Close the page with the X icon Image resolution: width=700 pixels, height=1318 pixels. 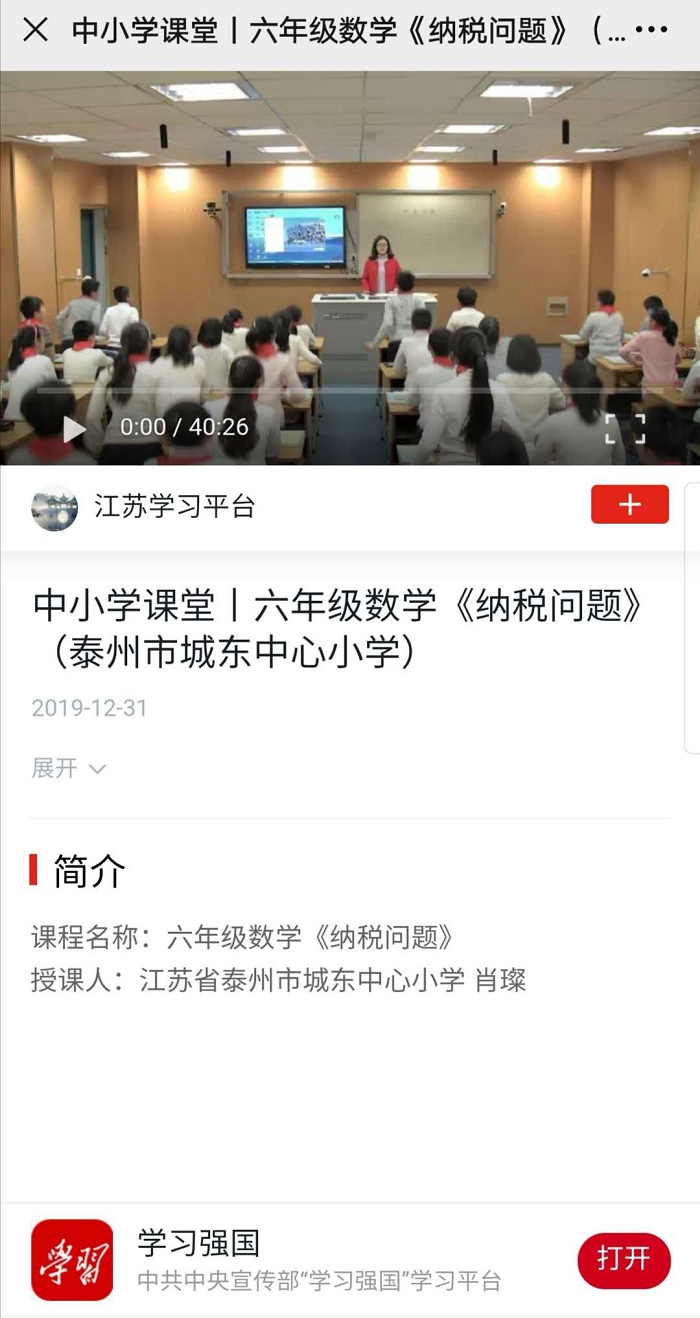click(35, 30)
